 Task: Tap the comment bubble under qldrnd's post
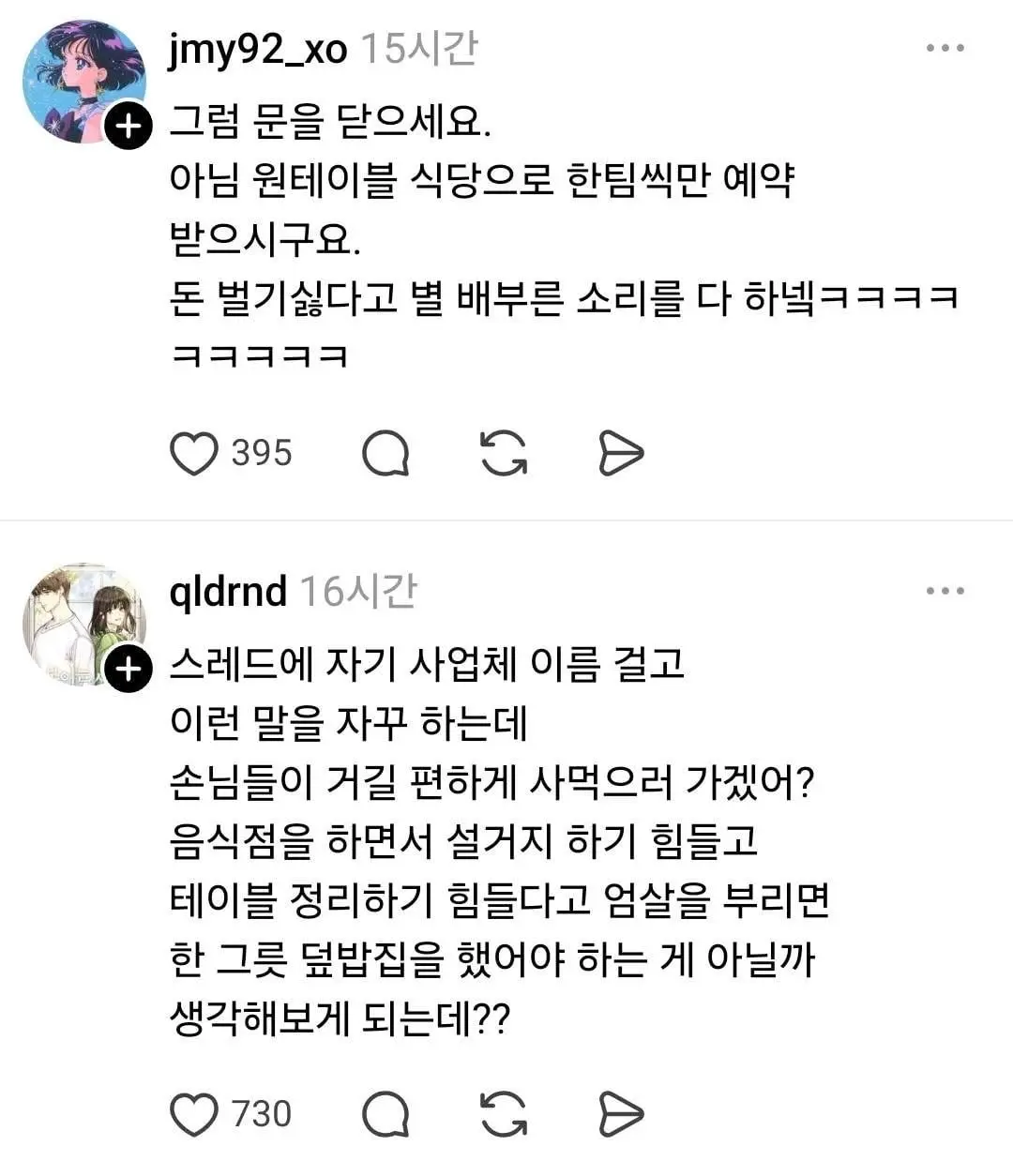(386, 1115)
